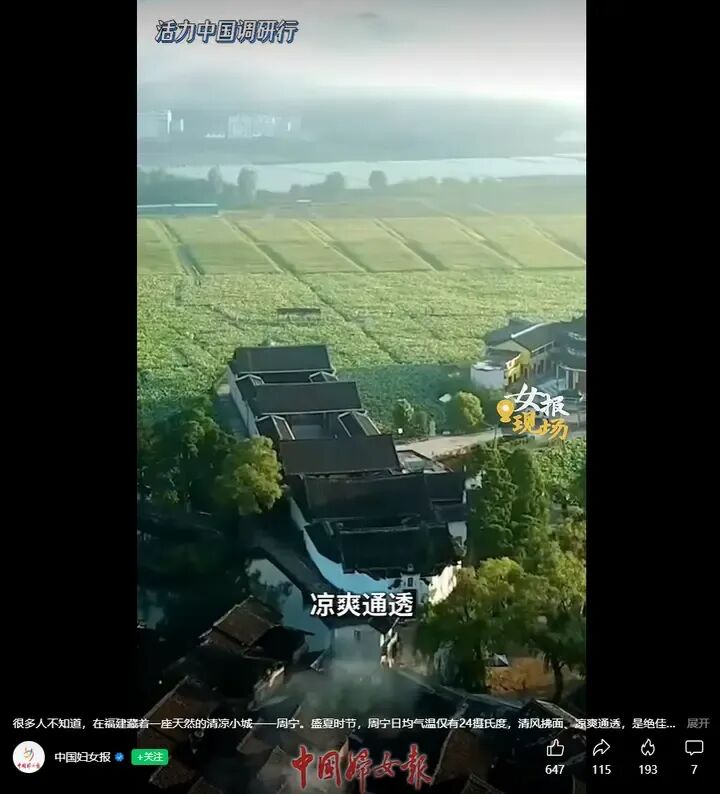Pause the playing video
The image size is (720, 794).
coord(361,354)
